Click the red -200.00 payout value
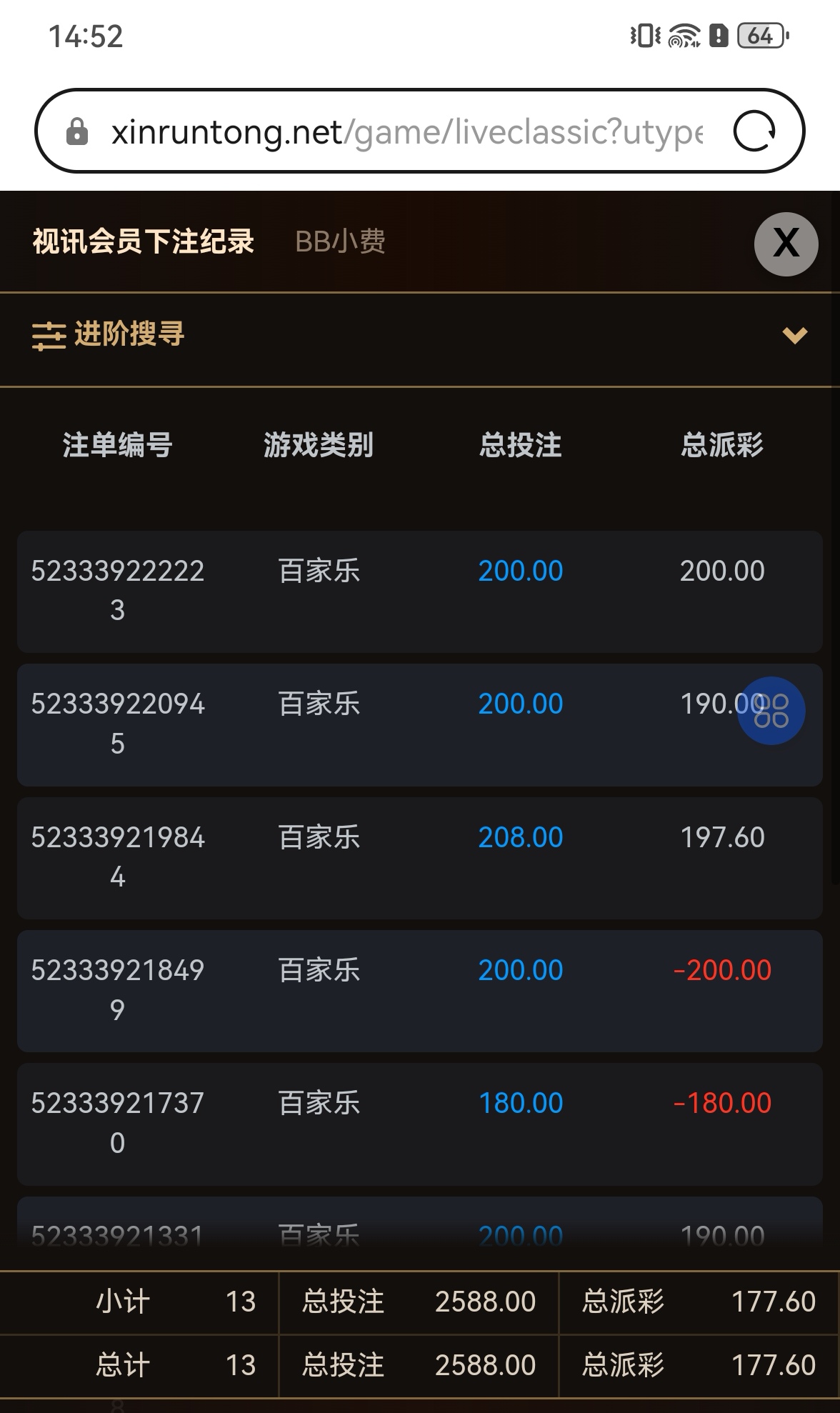Viewport: 840px width, 1413px height. (x=725, y=970)
